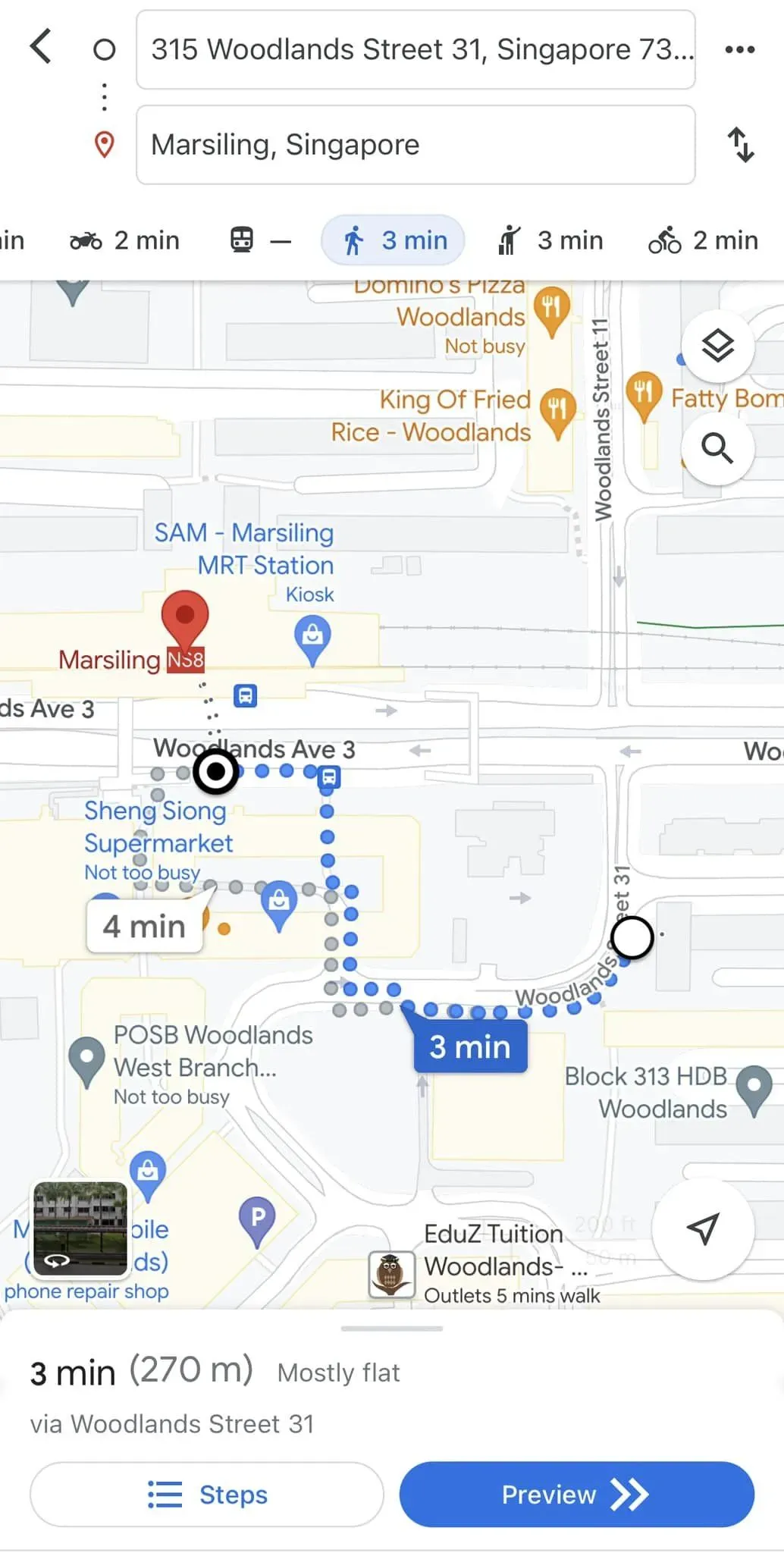The image size is (784, 1553).
Task: Recenter map on my location
Action: (703, 1228)
